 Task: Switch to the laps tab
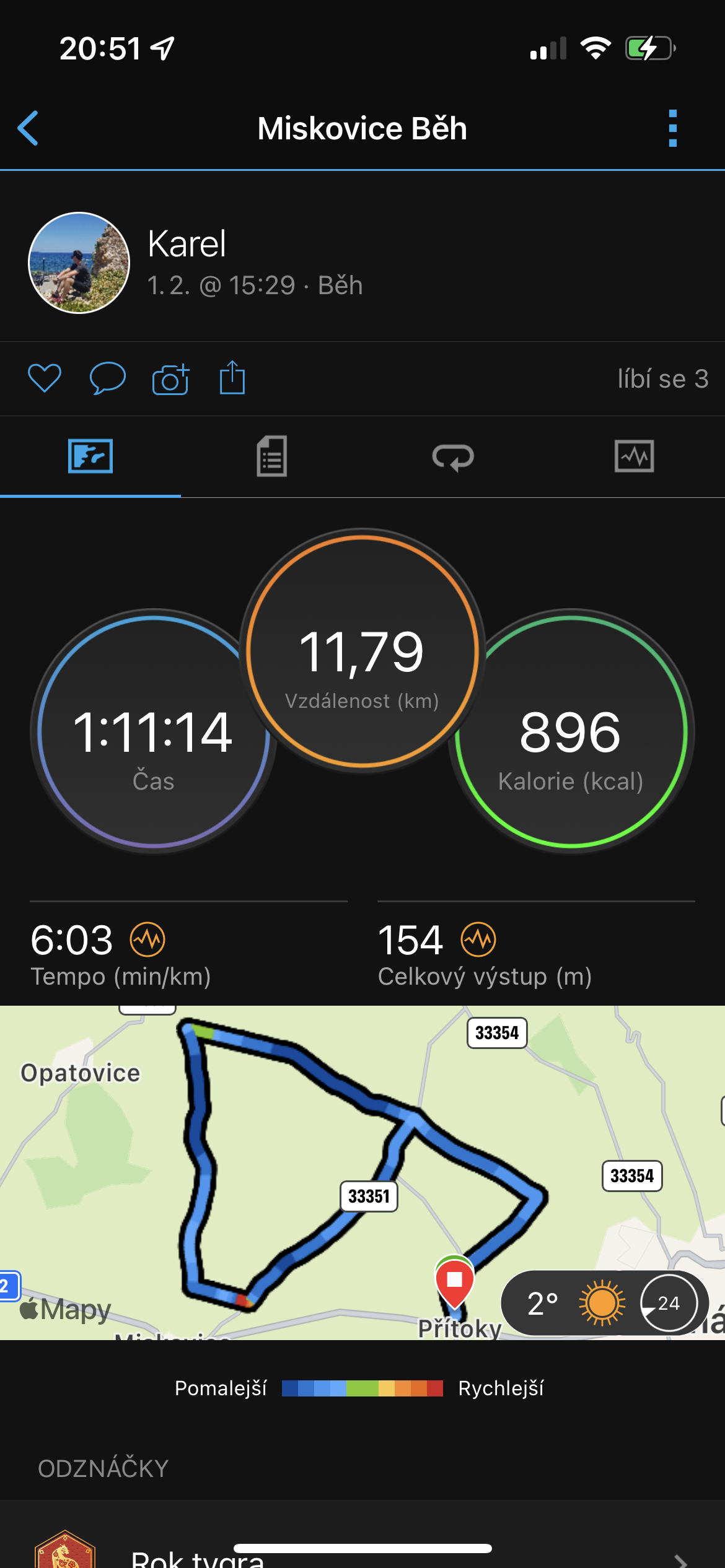(453, 457)
